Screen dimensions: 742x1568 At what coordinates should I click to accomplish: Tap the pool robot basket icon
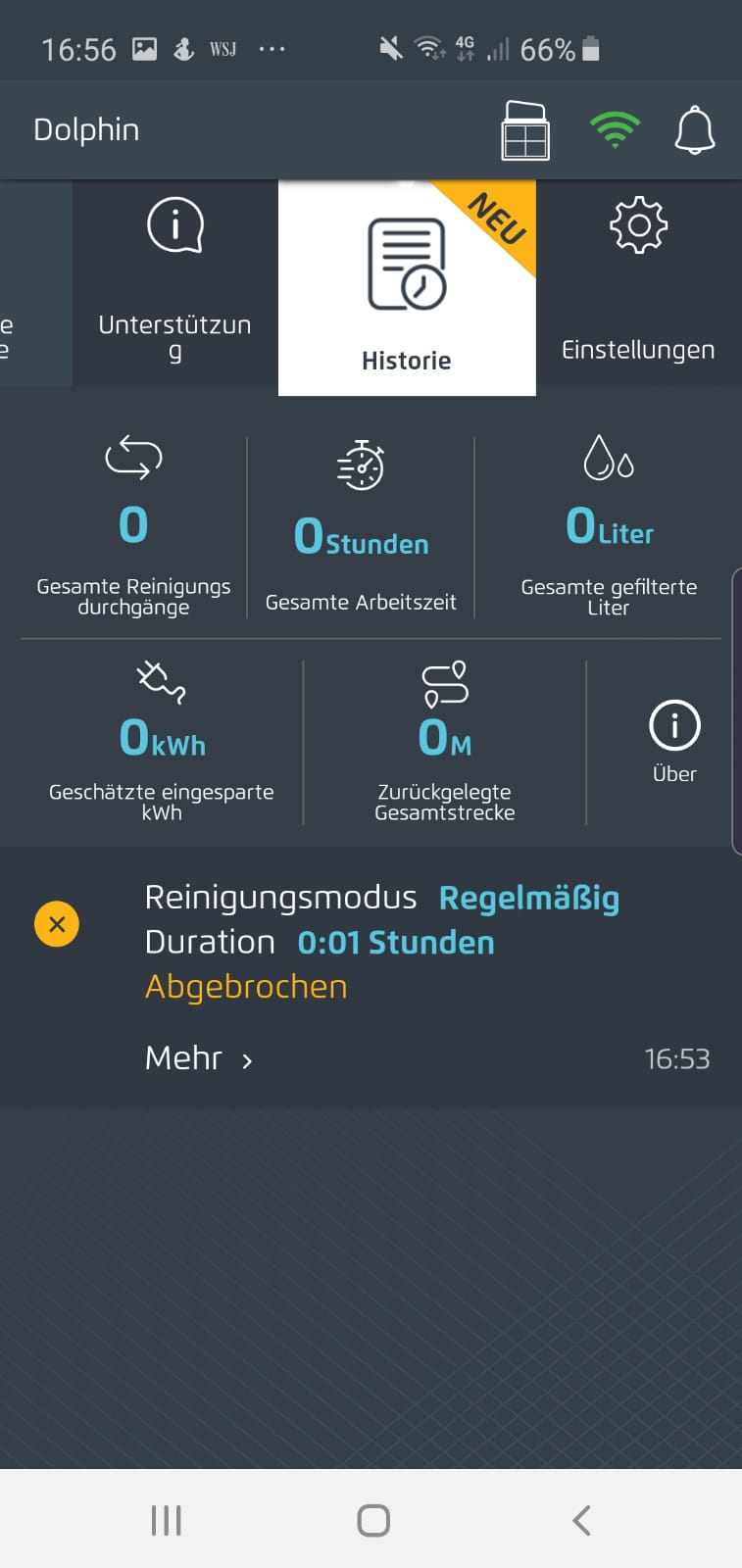tap(525, 130)
